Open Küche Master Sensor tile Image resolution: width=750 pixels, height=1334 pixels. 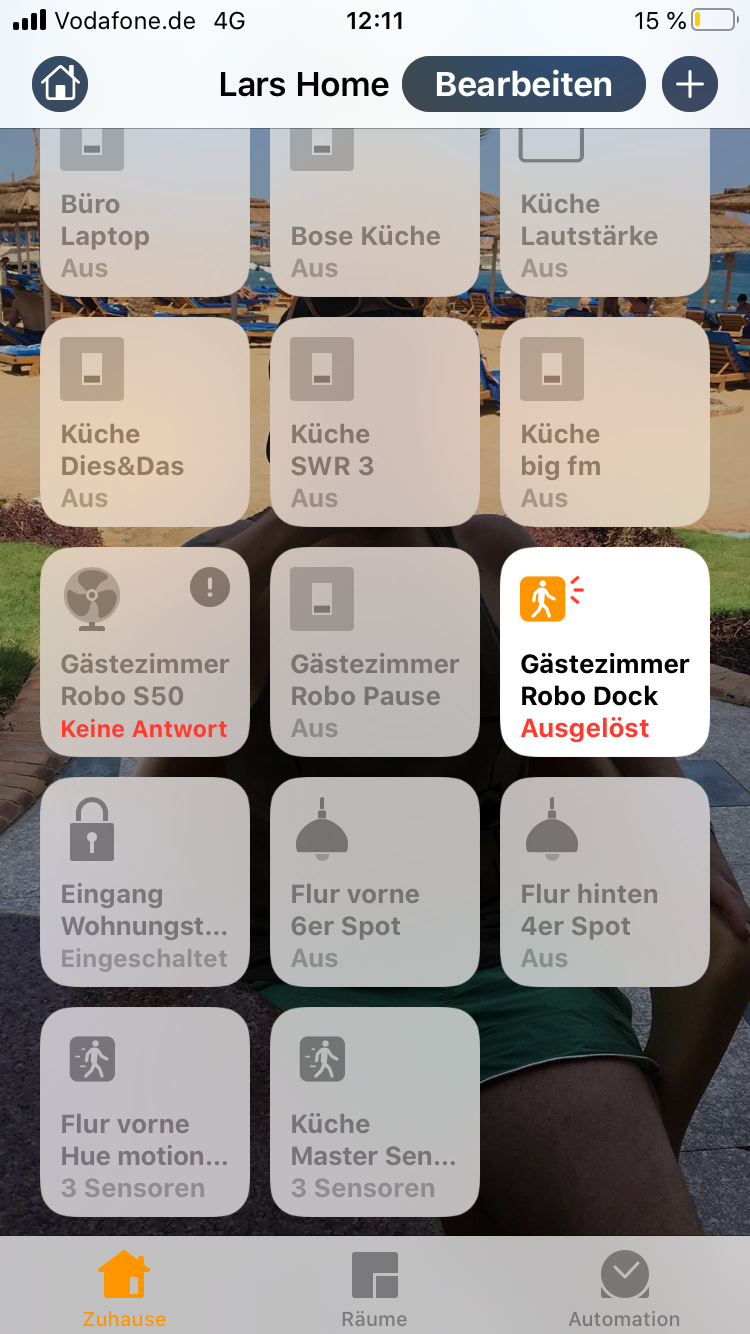pos(374,1111)
